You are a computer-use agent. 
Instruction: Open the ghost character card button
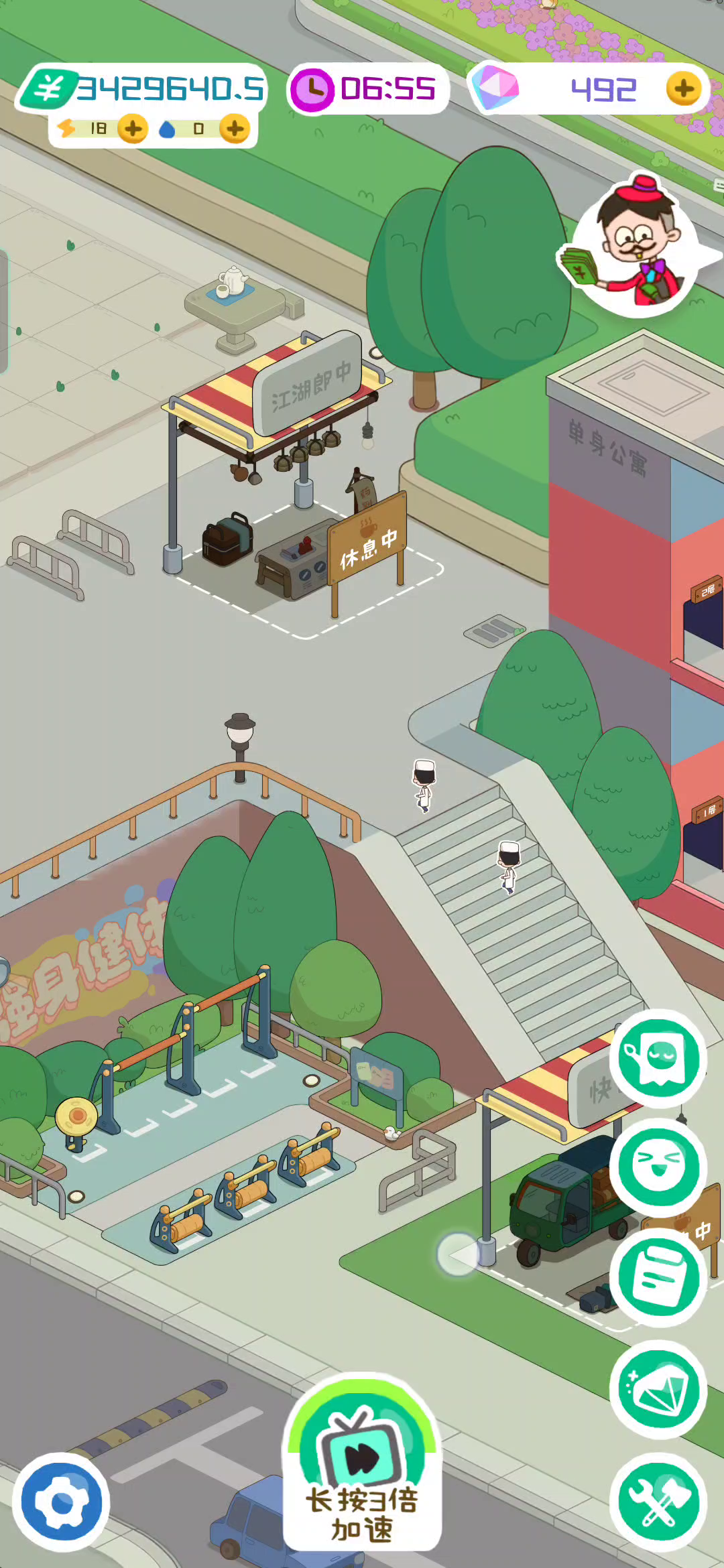pos(658,1059)
